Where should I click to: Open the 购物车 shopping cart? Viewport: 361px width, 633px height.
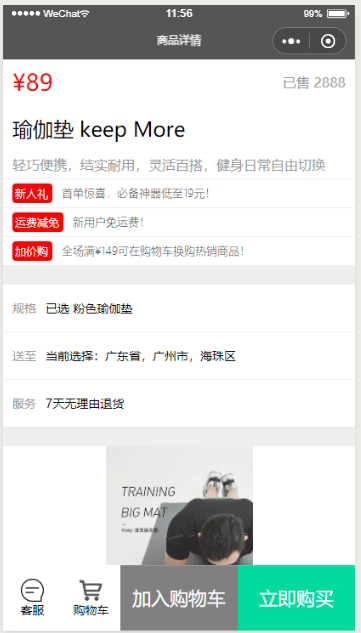point(91,597)
